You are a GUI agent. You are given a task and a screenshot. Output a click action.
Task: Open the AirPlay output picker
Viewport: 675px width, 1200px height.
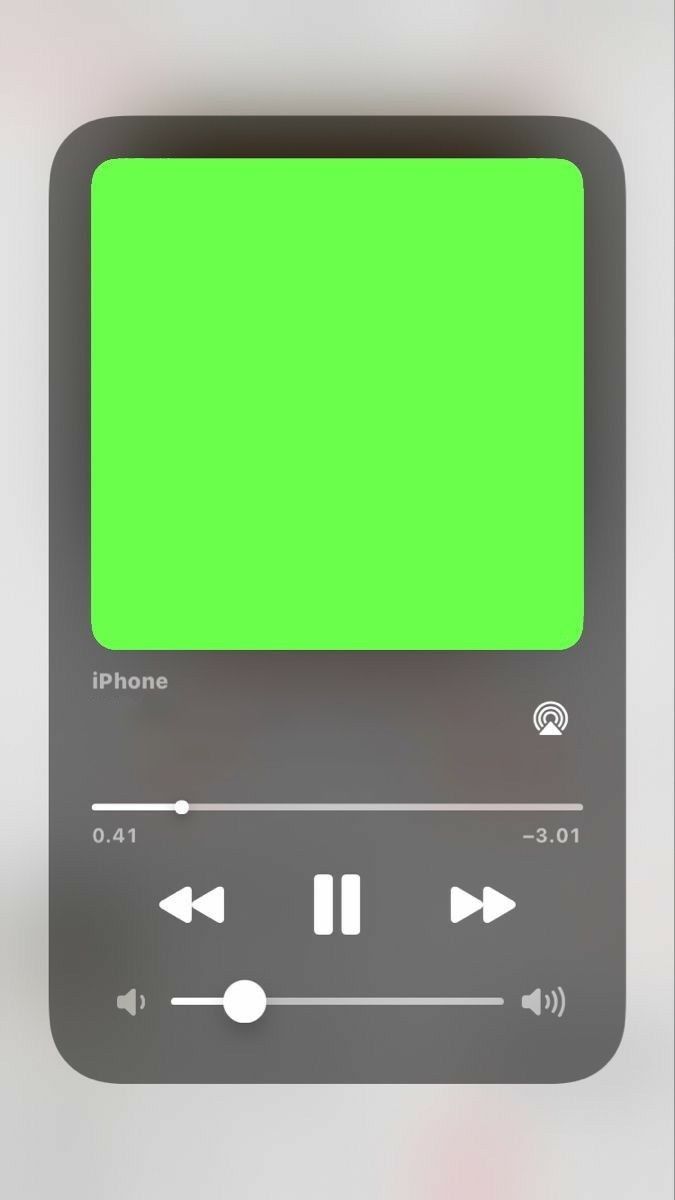pos(549,719)
